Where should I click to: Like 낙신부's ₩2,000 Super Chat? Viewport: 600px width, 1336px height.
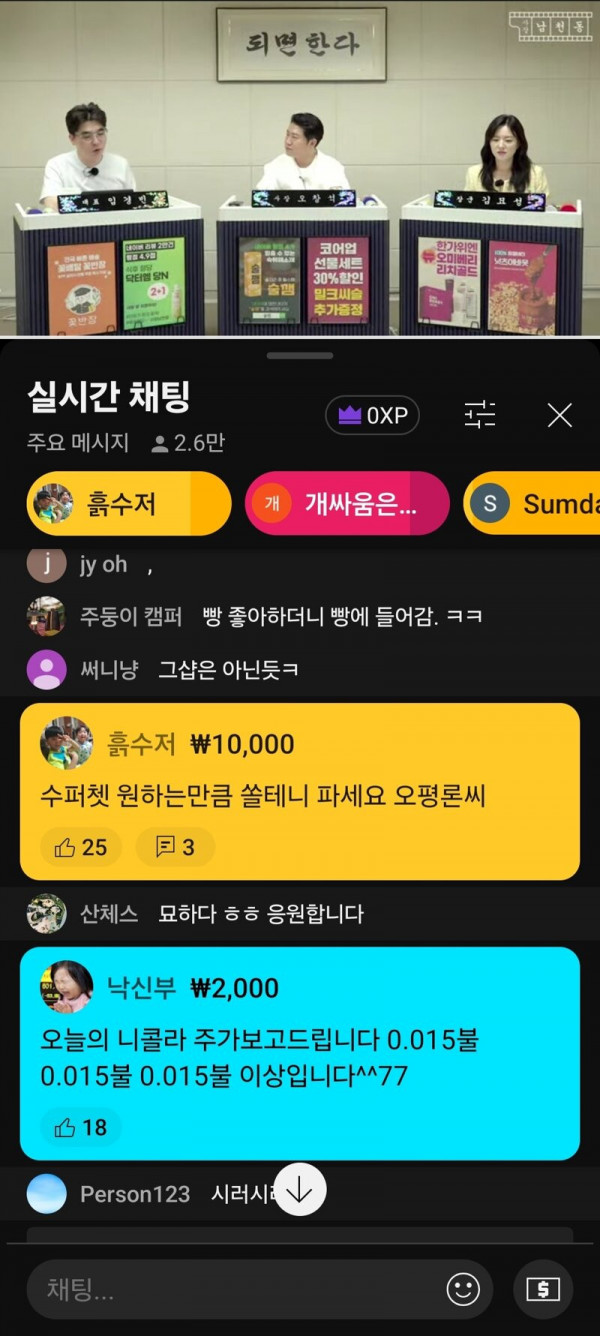click(x=81, y=1128)
